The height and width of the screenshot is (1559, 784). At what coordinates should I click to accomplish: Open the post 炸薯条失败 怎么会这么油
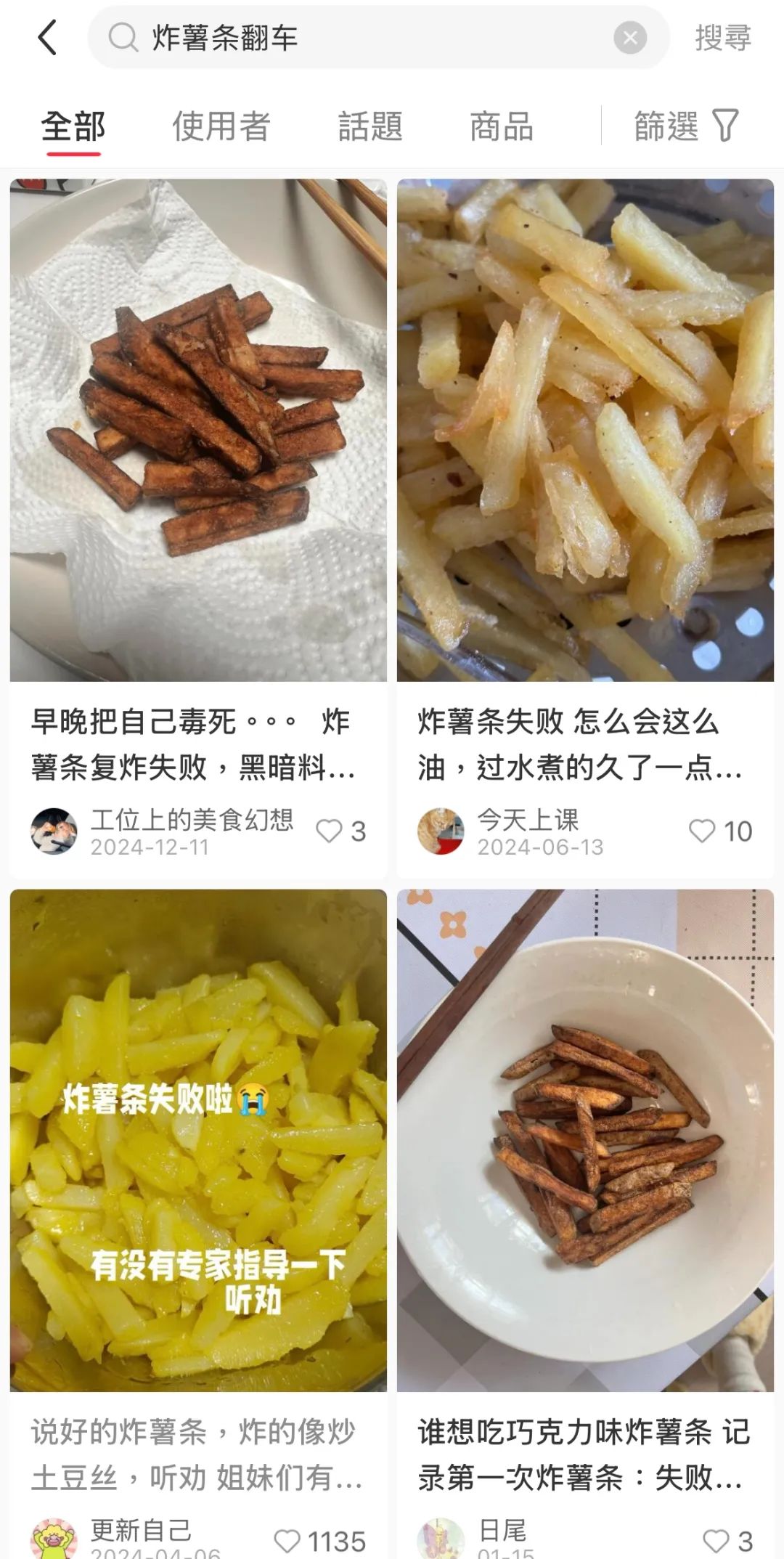tap(585, 430)
